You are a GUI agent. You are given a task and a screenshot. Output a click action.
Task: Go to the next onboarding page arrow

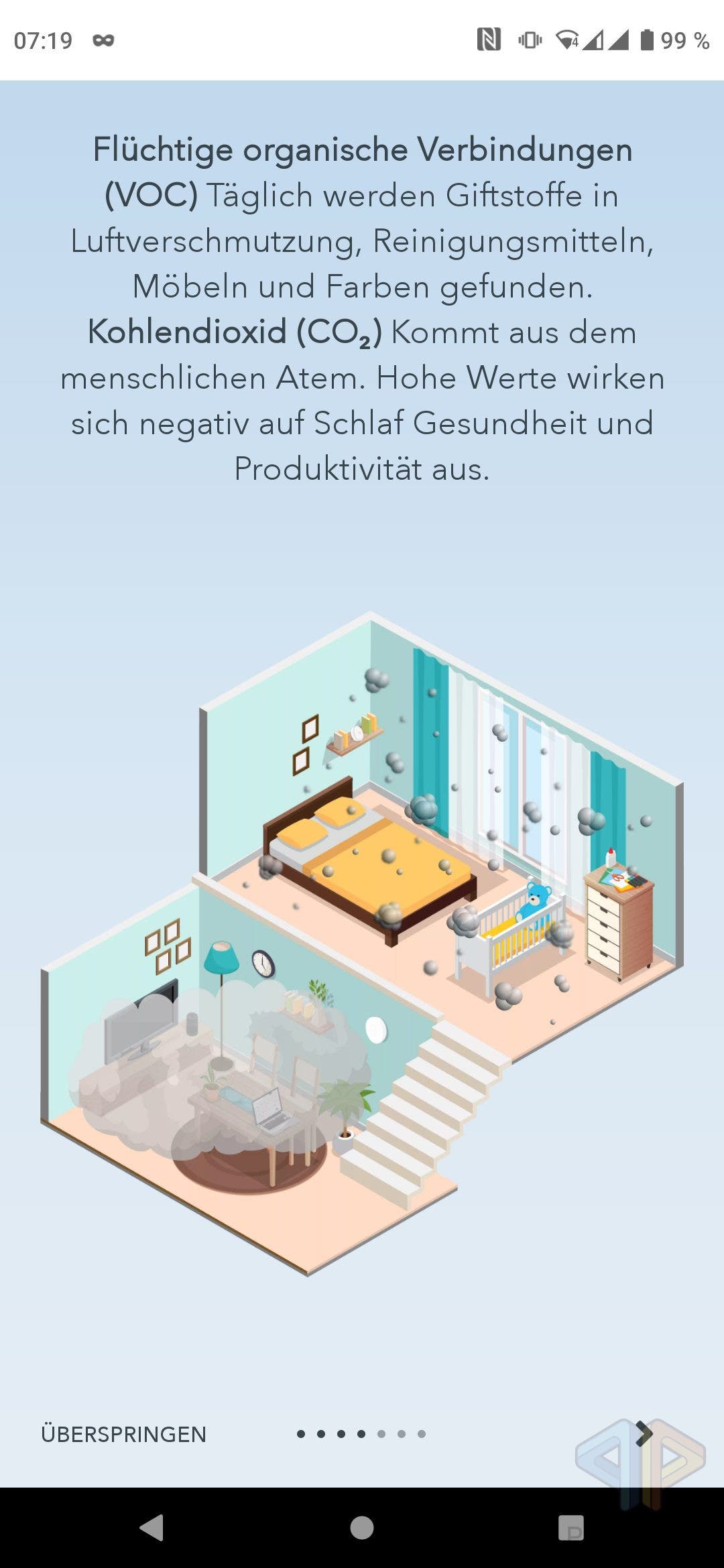[x=644, y=1433]
